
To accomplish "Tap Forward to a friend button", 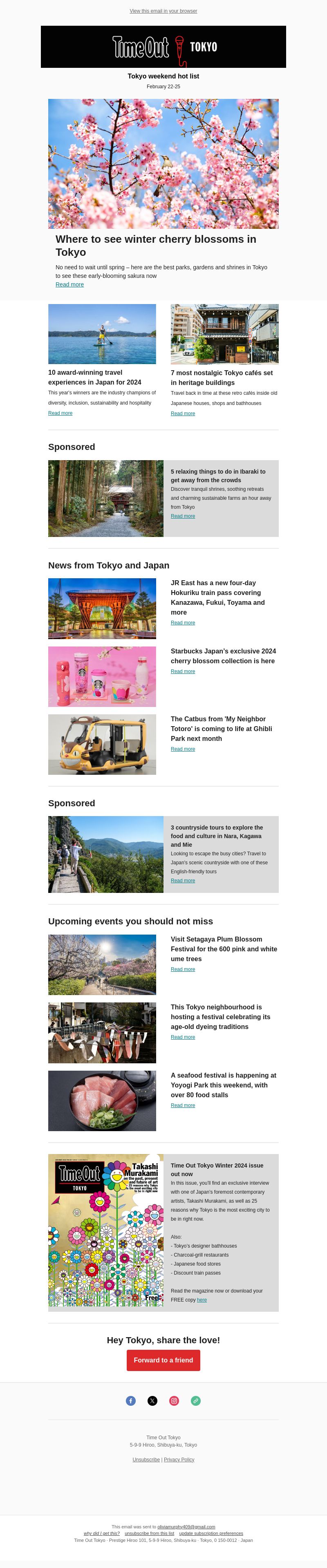I will click(163, 1360).
